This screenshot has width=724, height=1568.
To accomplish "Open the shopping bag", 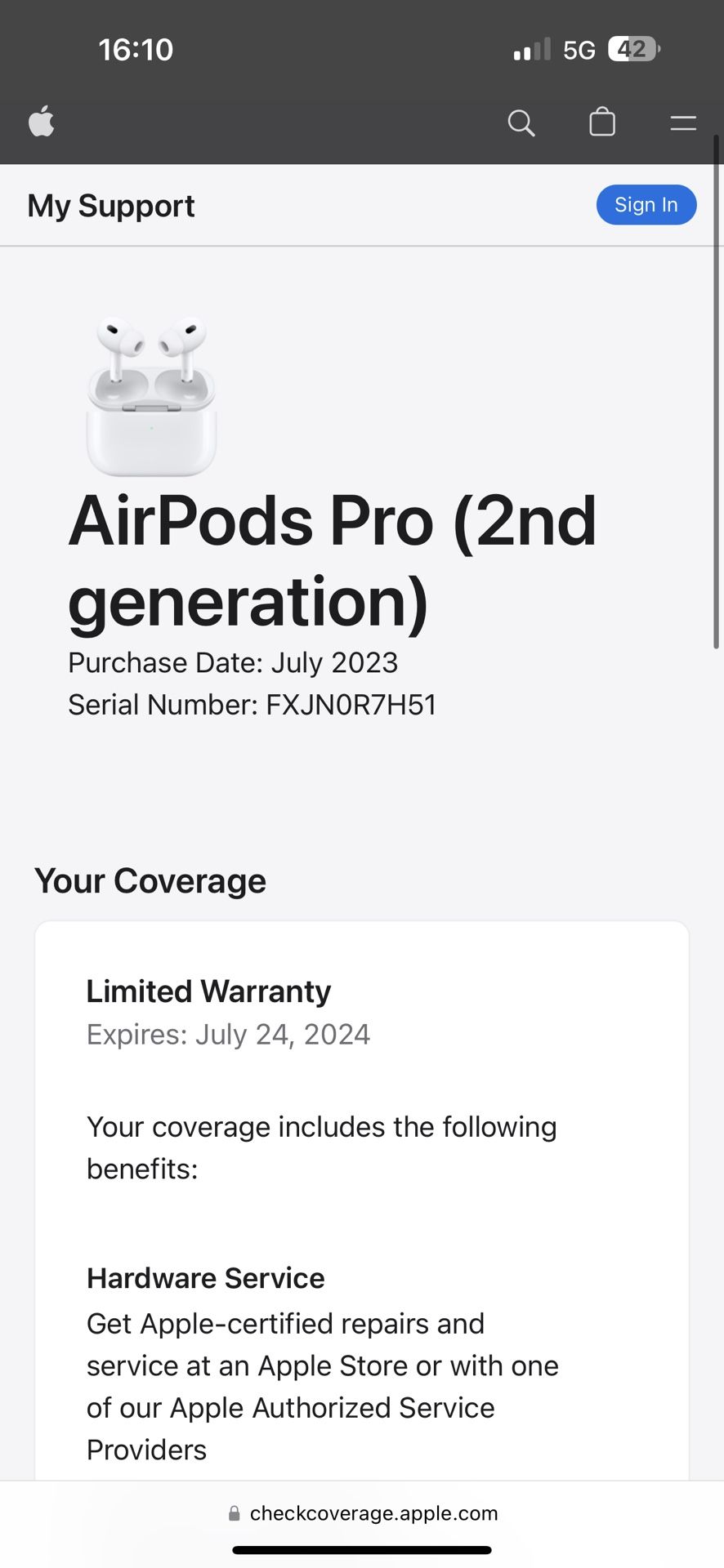I will (x=602, y=122).
